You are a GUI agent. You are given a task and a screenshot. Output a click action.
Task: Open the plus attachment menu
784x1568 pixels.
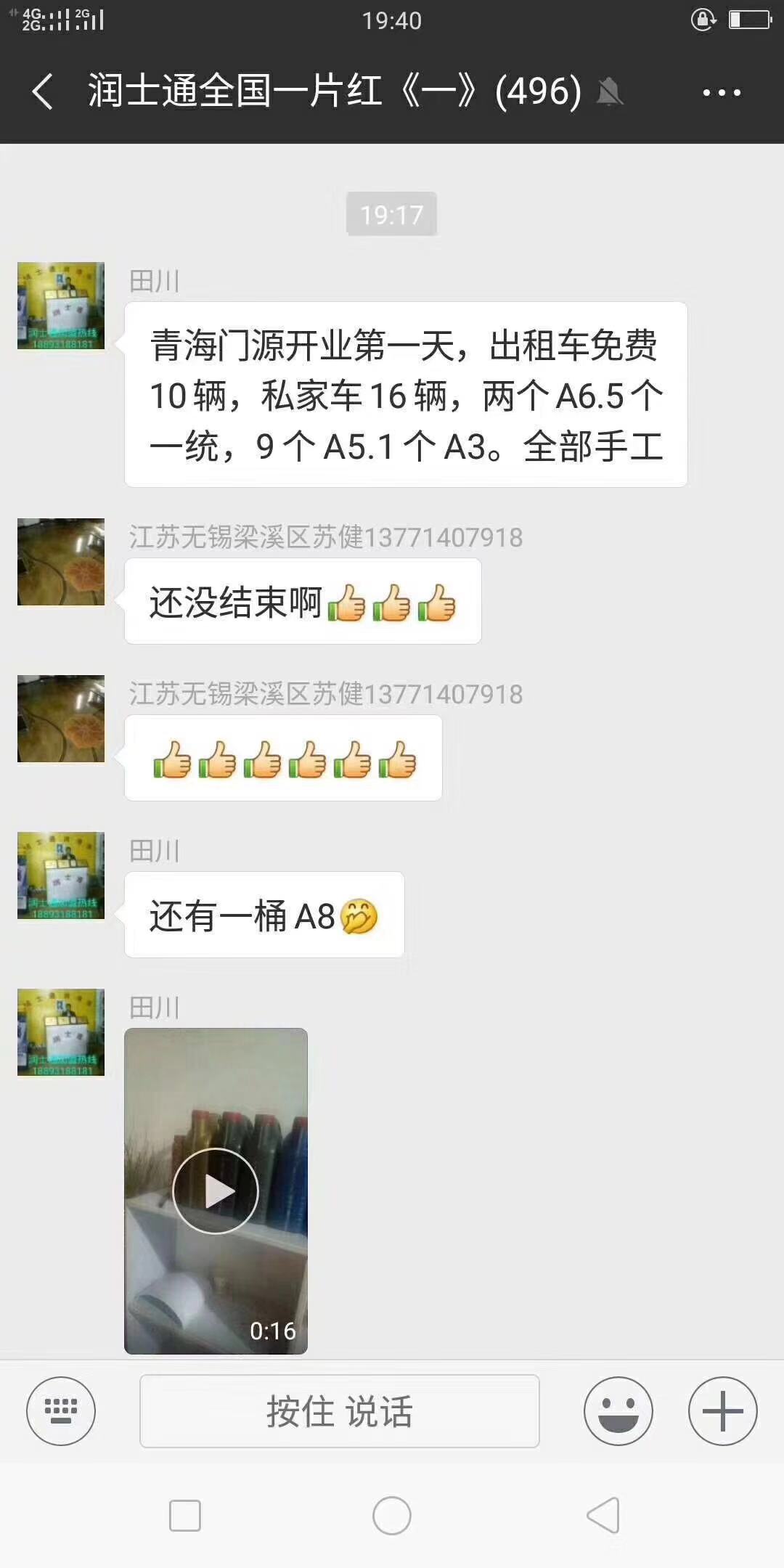coord(722,1410)
